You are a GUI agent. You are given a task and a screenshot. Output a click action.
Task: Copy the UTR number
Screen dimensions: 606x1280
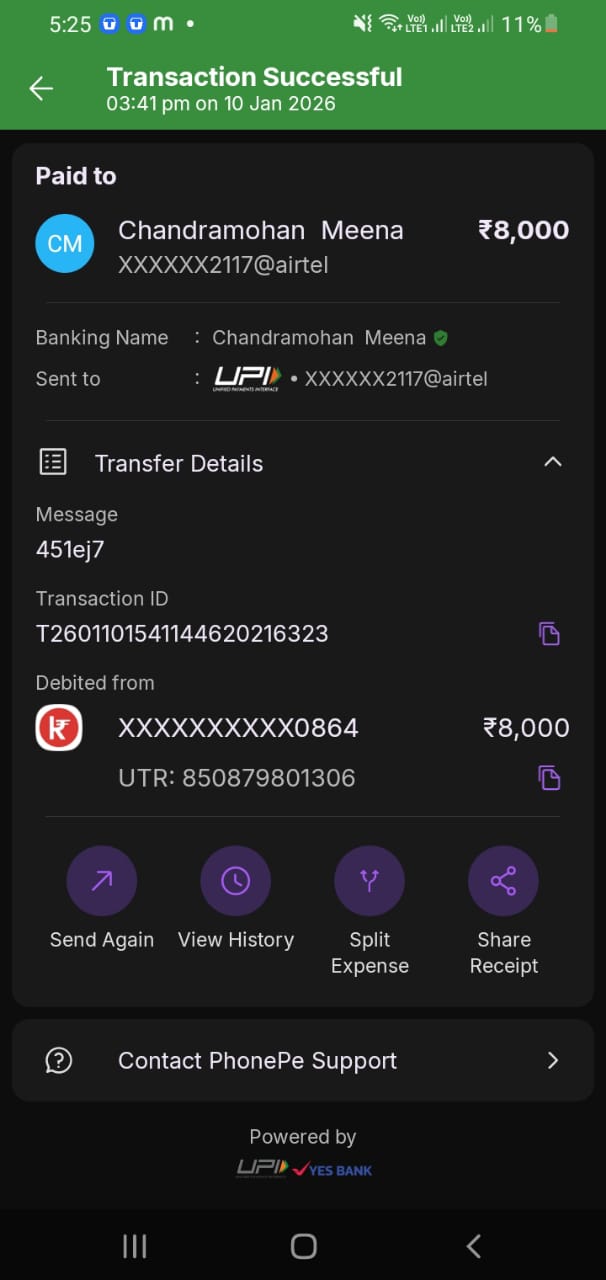click(x=549, y=778)
